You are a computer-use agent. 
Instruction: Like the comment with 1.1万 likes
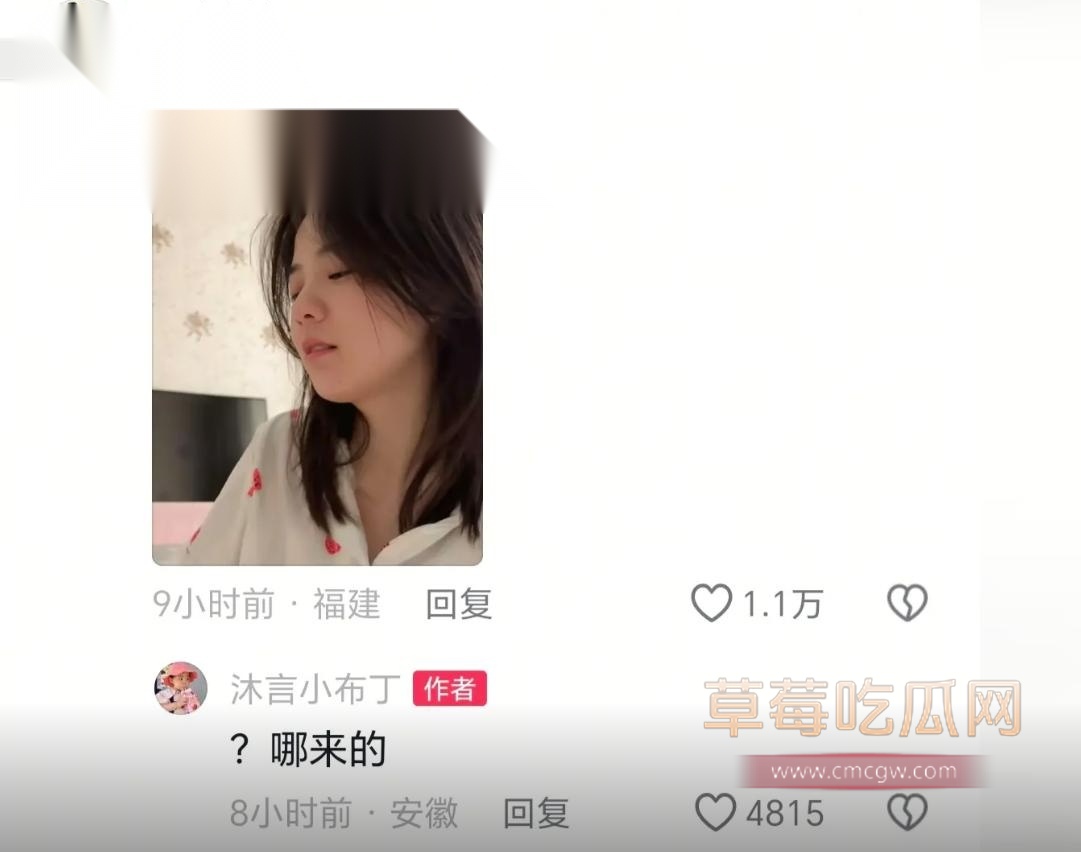712,604
